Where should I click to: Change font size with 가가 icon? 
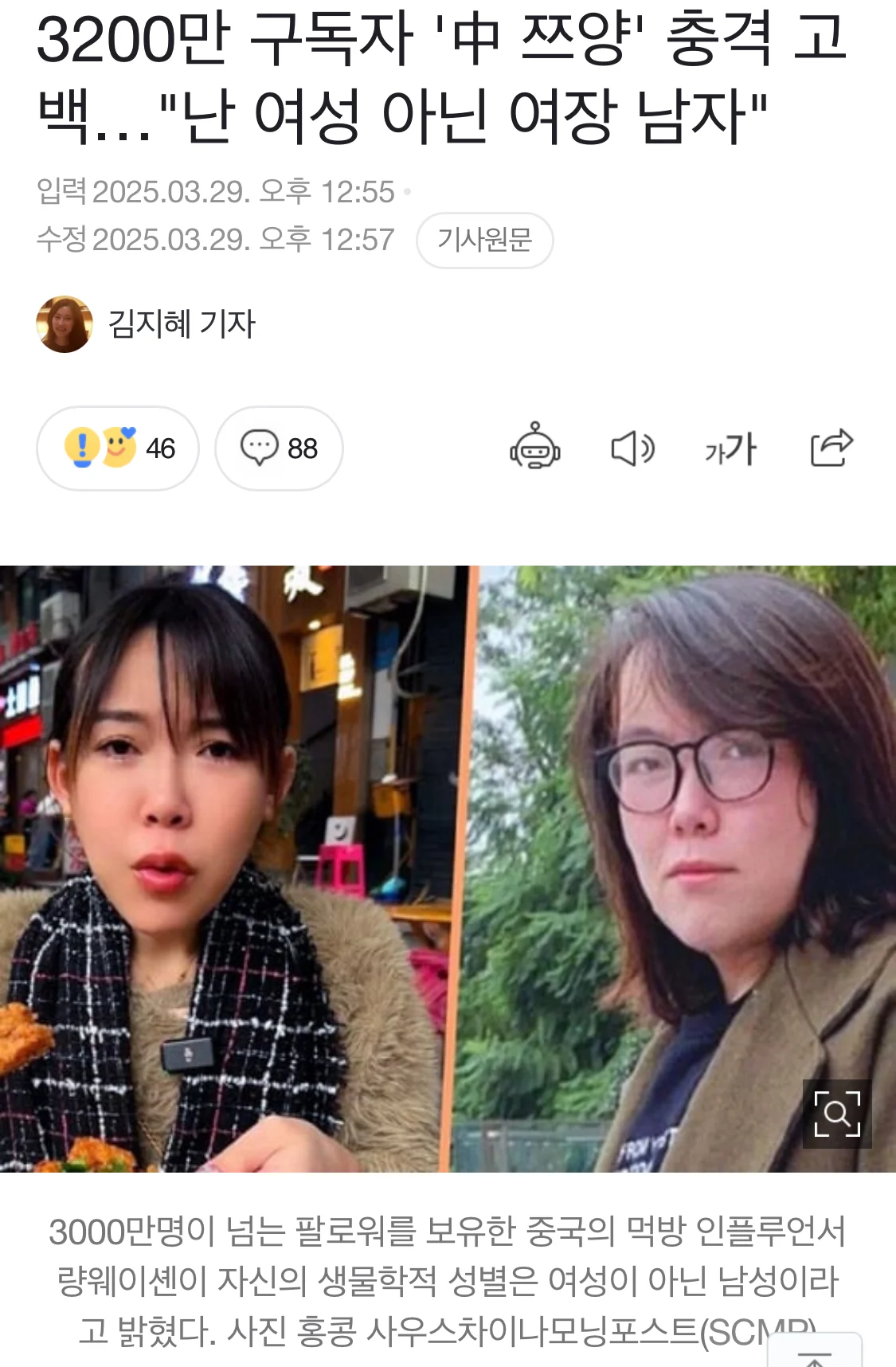(730, 449)
